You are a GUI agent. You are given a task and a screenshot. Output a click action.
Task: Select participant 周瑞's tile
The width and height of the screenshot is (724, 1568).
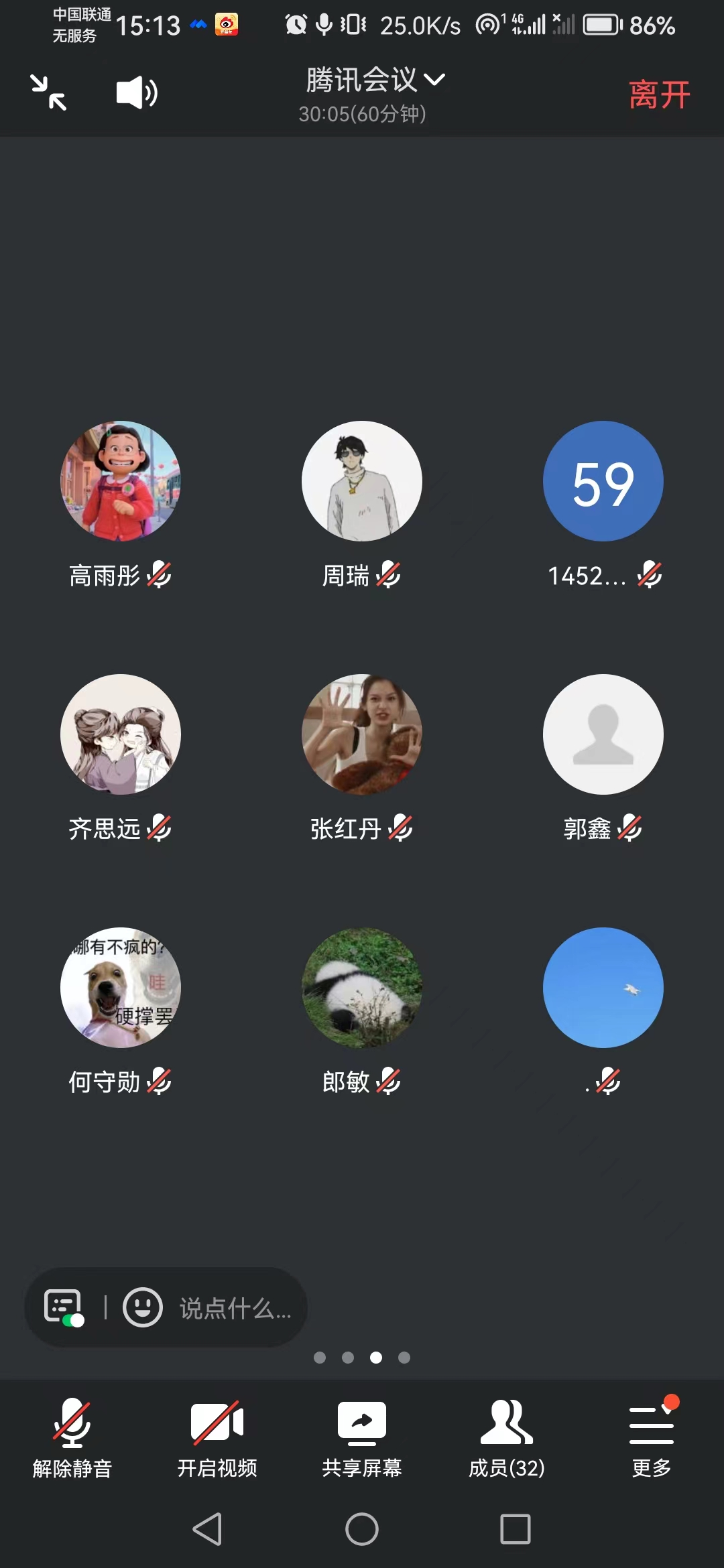(362, 481)
